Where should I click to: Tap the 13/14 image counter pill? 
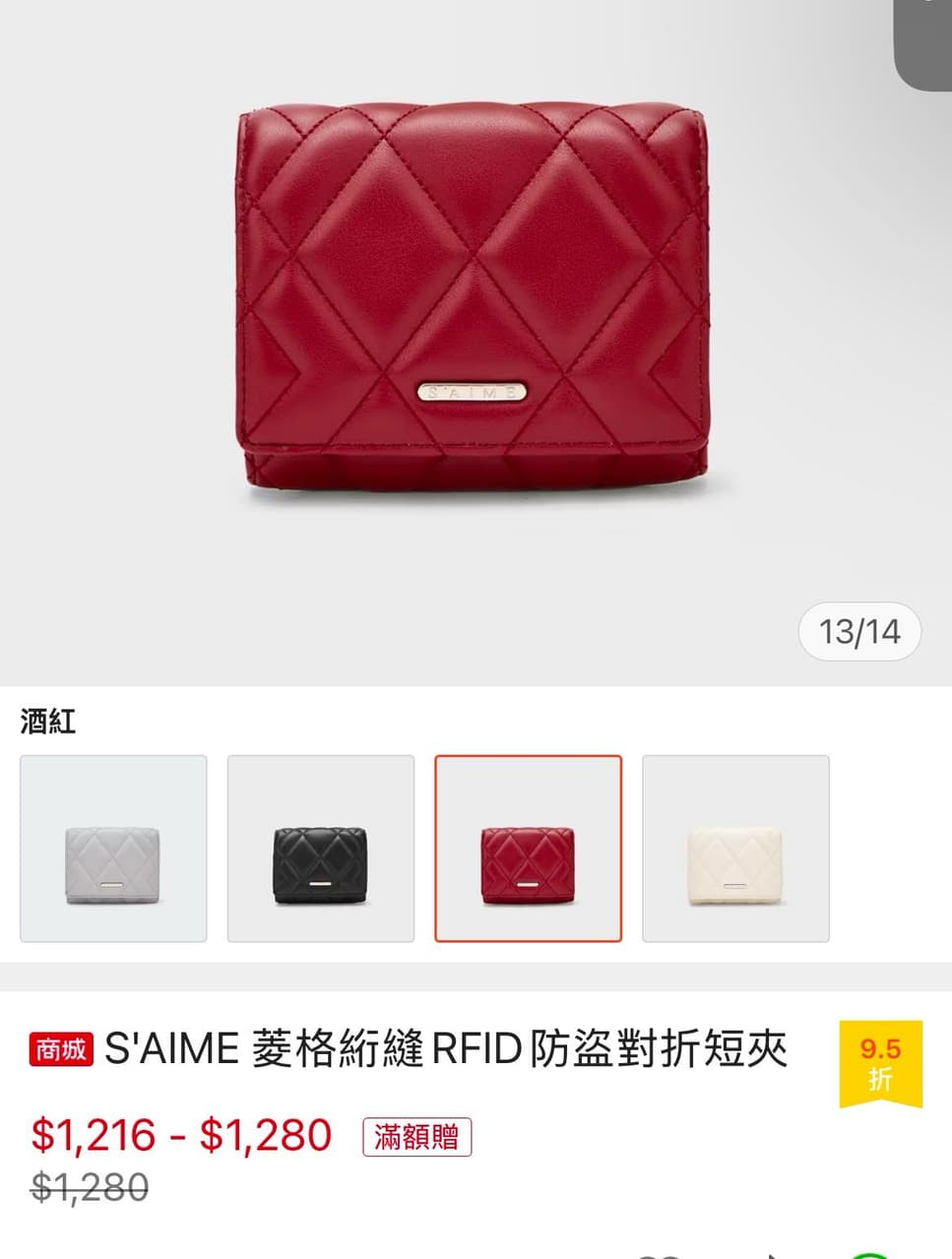pyautogui.click(x=858, y=631)
